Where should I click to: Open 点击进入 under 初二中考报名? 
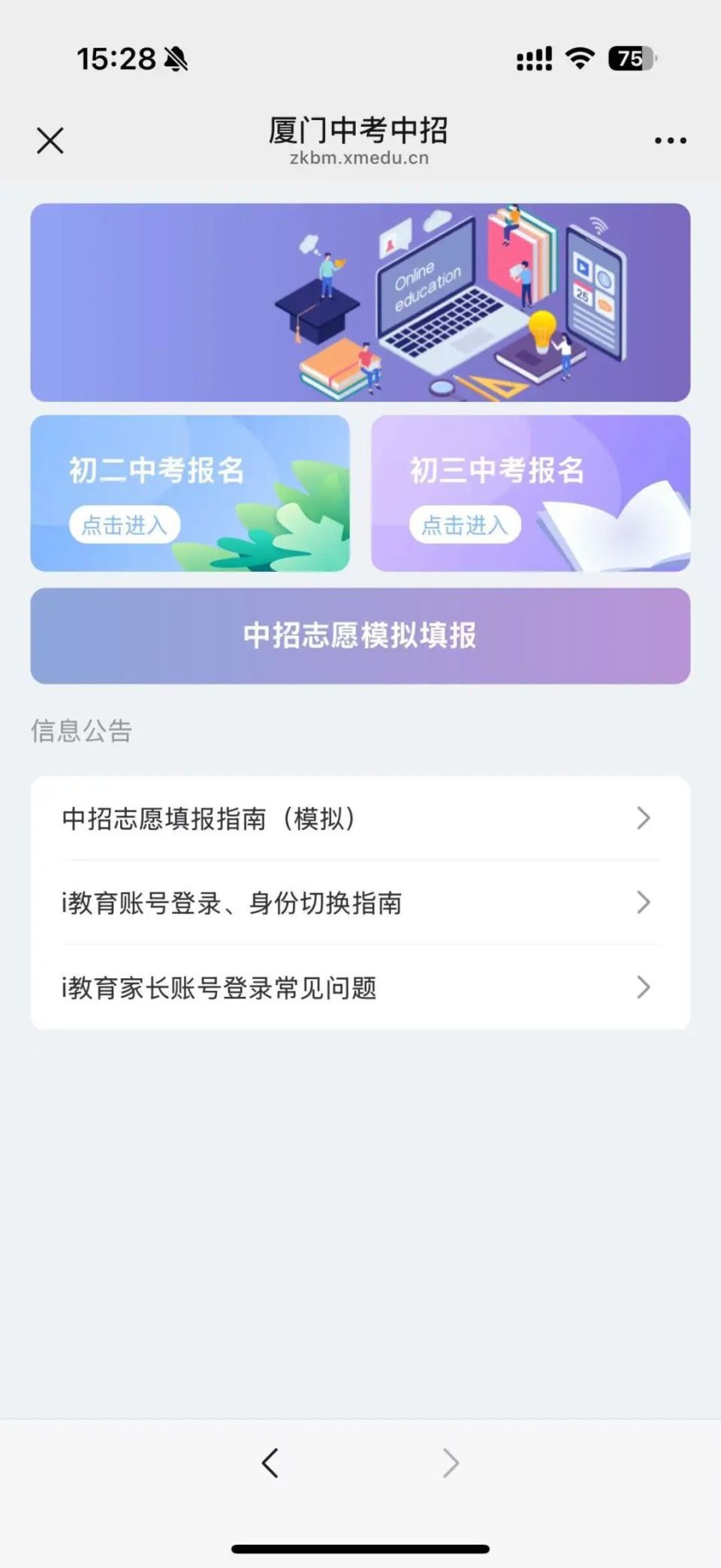coord(125,524)
